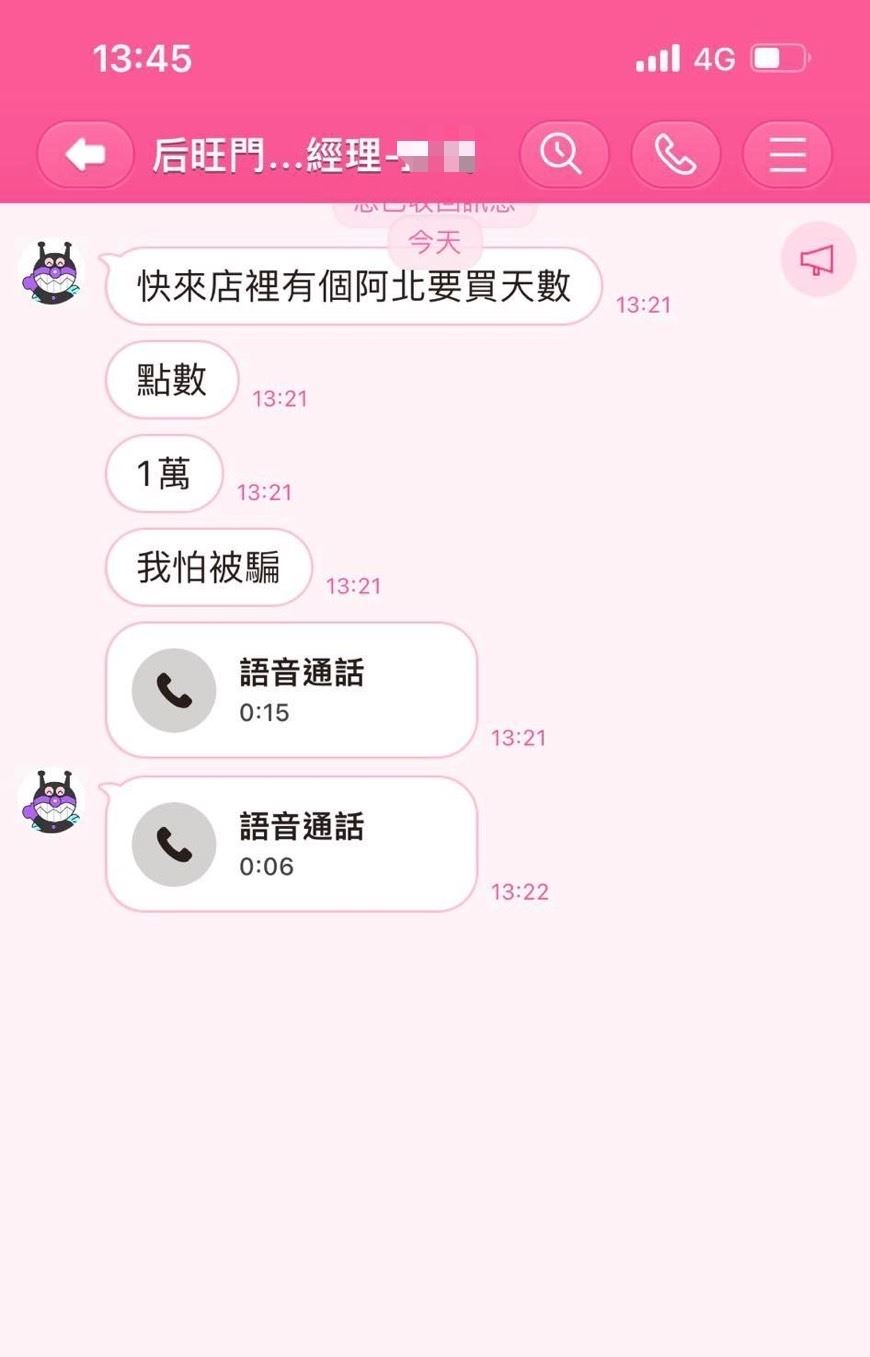Open the announcements megaphone icon
The width and height of the screenshot is (870, 1357).
pyautogui.click(x=817, y=260)
